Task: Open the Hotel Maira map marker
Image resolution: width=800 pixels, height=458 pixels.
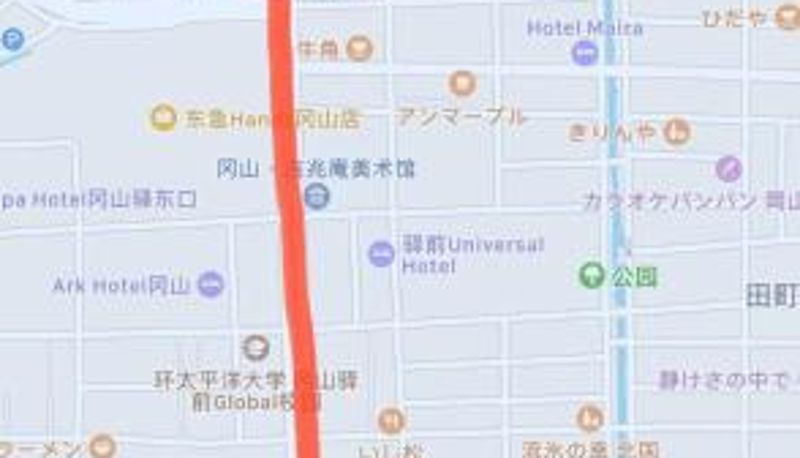Action: click(x=585, y=53)
